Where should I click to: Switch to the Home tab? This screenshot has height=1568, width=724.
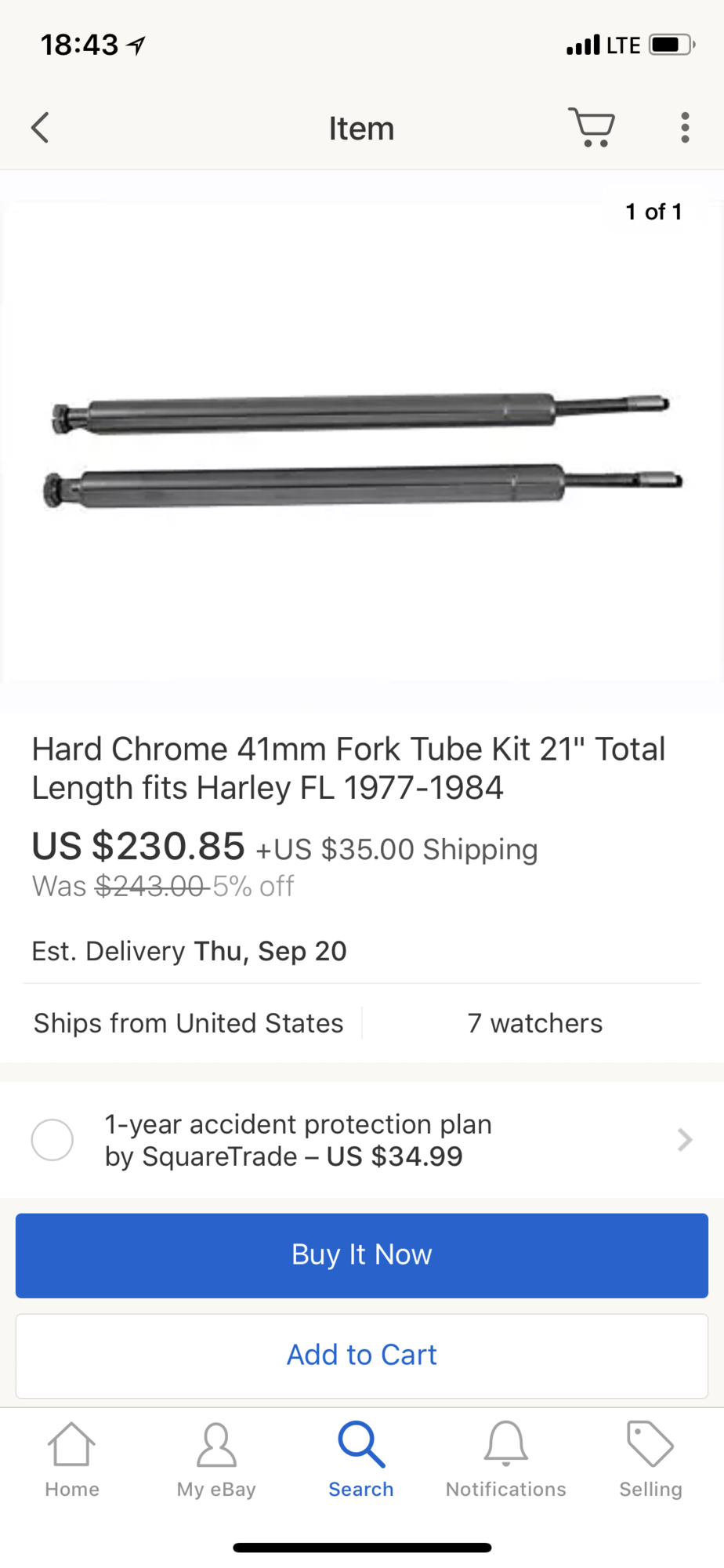coord(72,1459)
